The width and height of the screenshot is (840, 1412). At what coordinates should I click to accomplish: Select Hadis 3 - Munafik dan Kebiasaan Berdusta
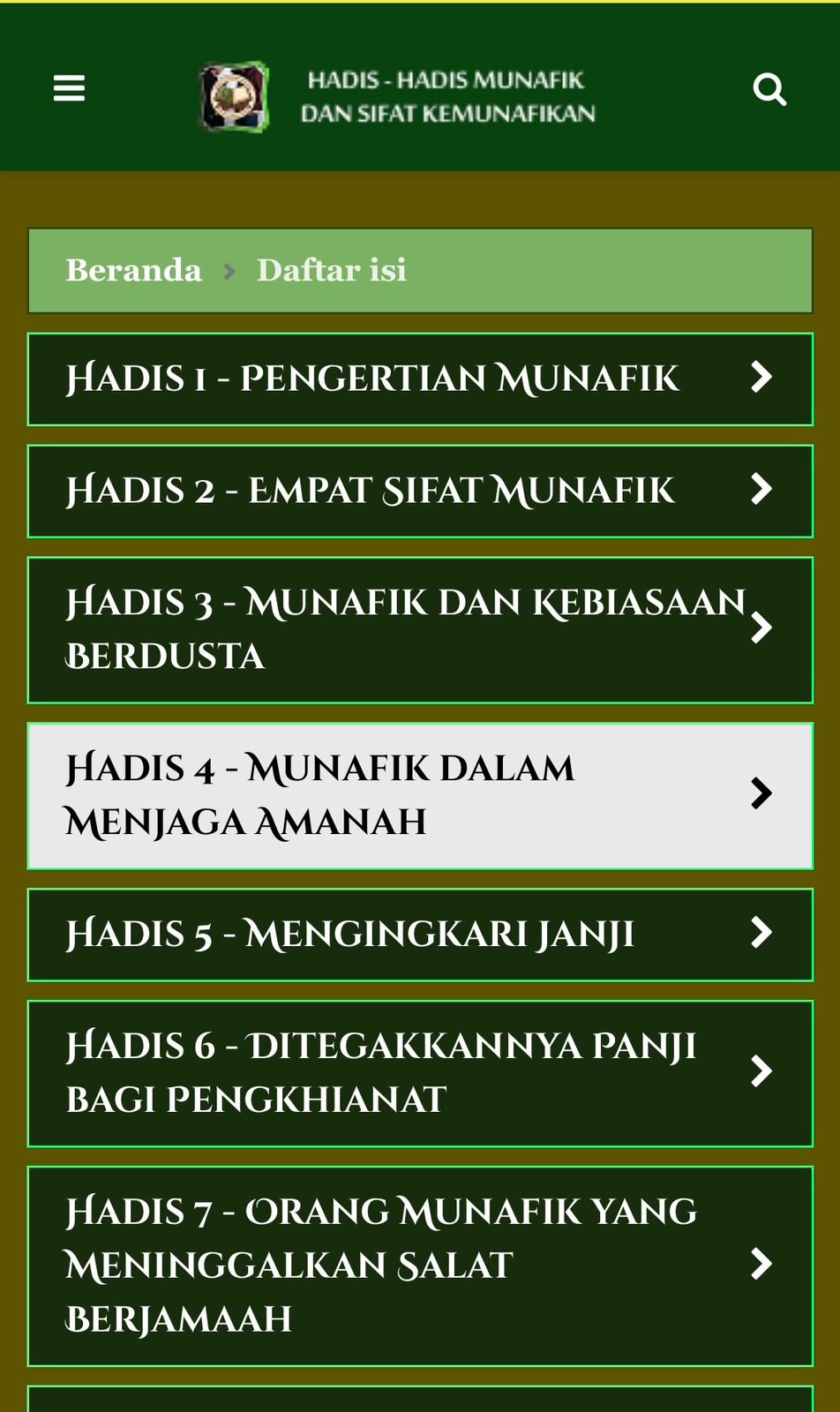(420, 630)
